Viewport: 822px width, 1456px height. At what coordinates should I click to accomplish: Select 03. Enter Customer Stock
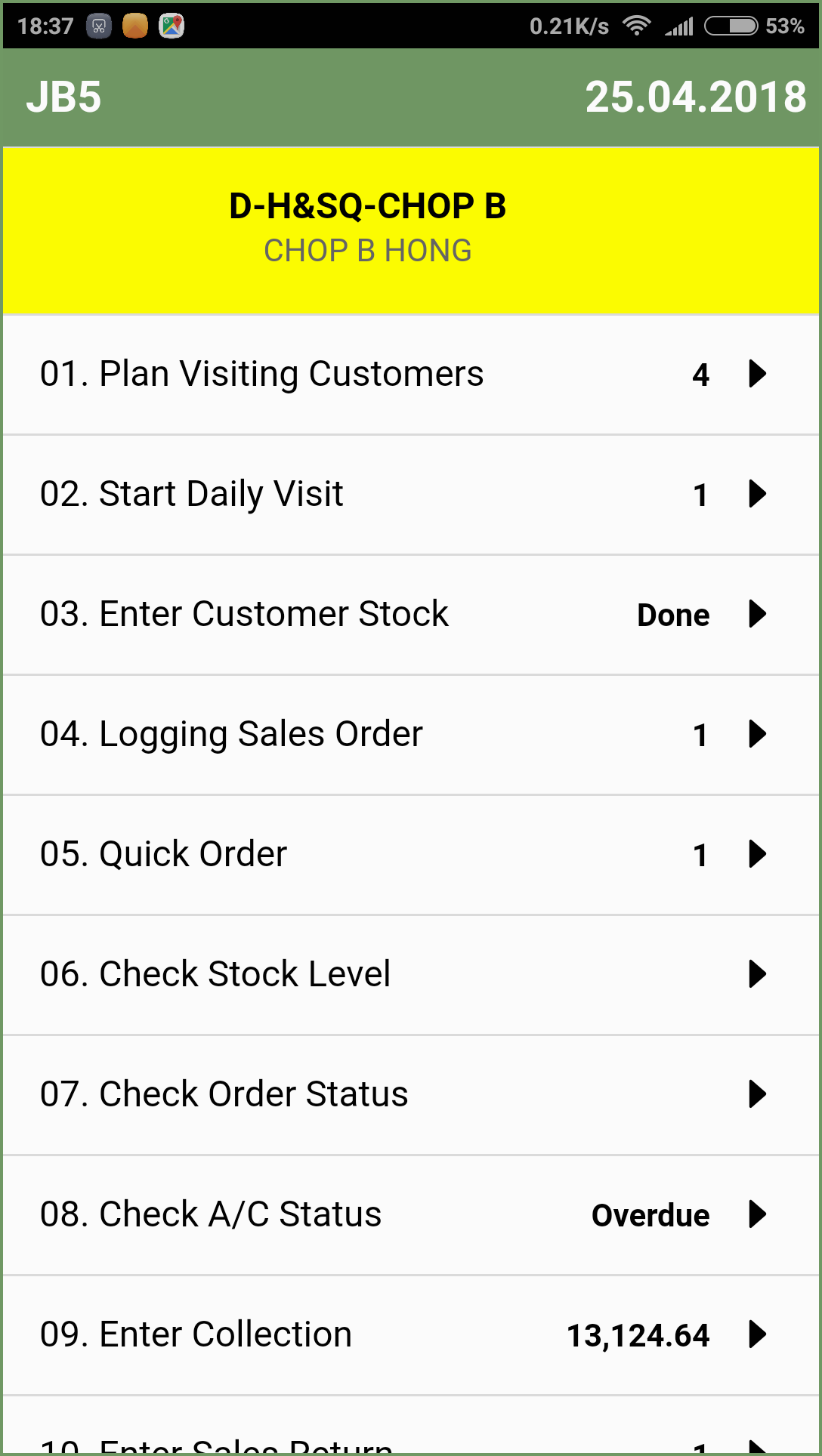411,615
